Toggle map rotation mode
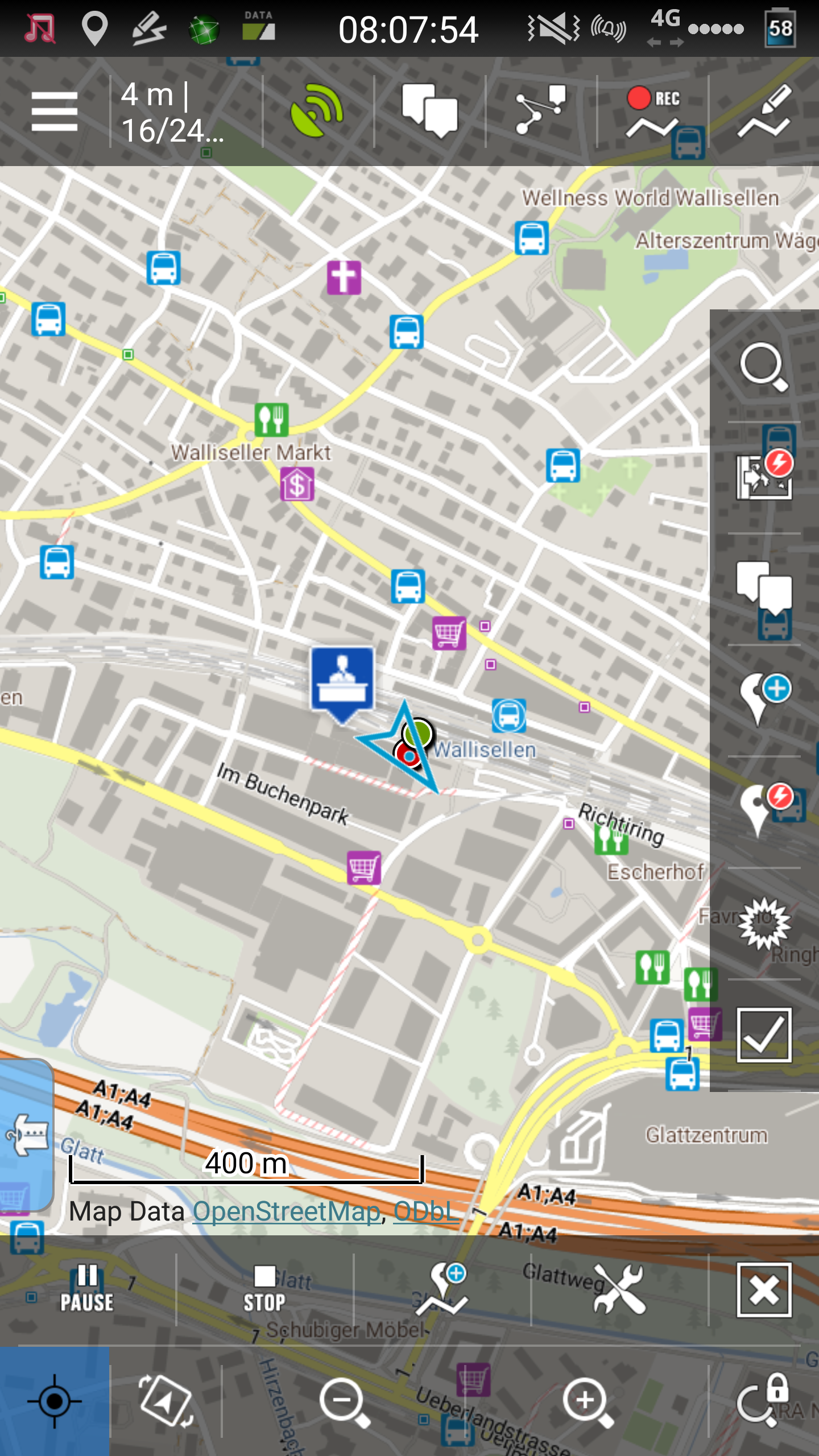The width and height of the screenshot is (819, 1456). click(x=165, y=1401)
